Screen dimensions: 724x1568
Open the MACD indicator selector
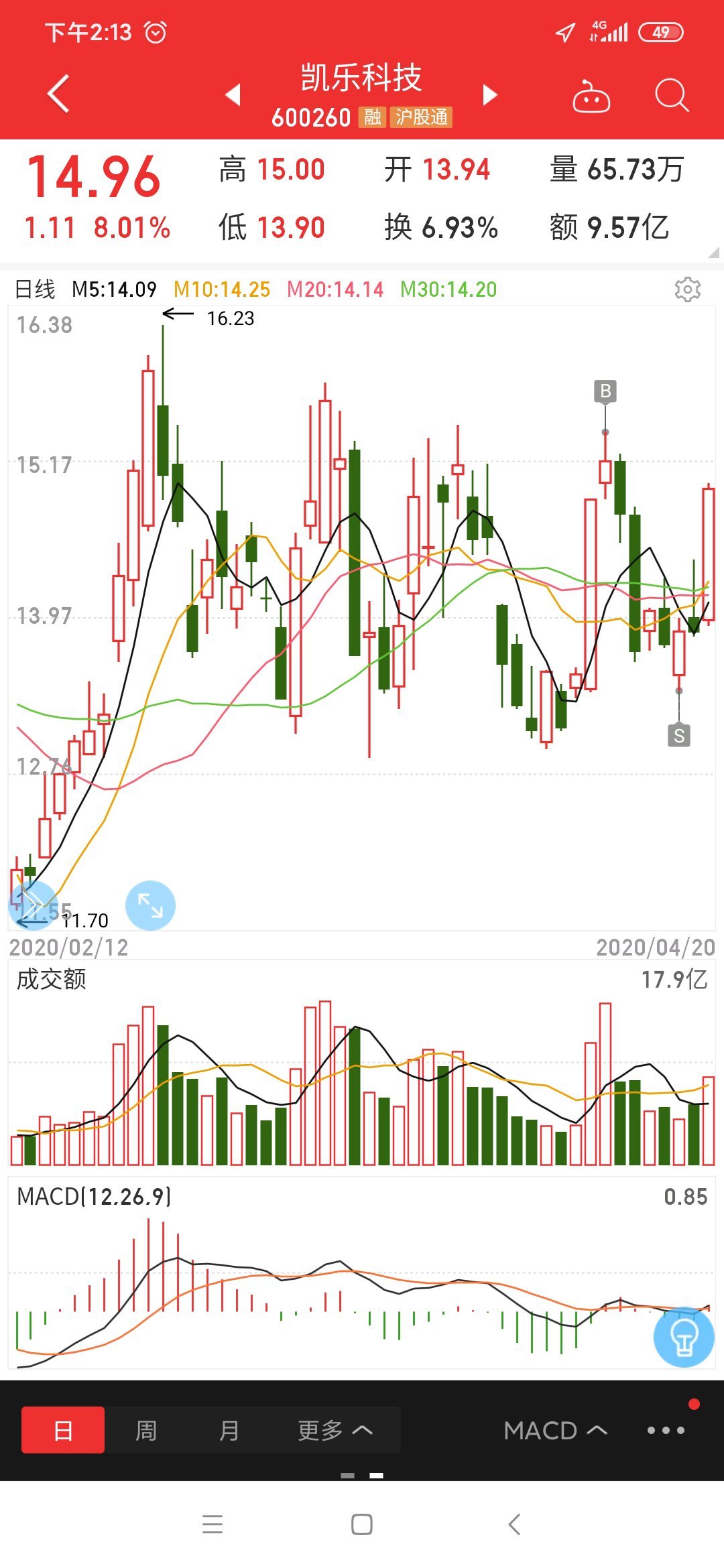[555, 1430]
